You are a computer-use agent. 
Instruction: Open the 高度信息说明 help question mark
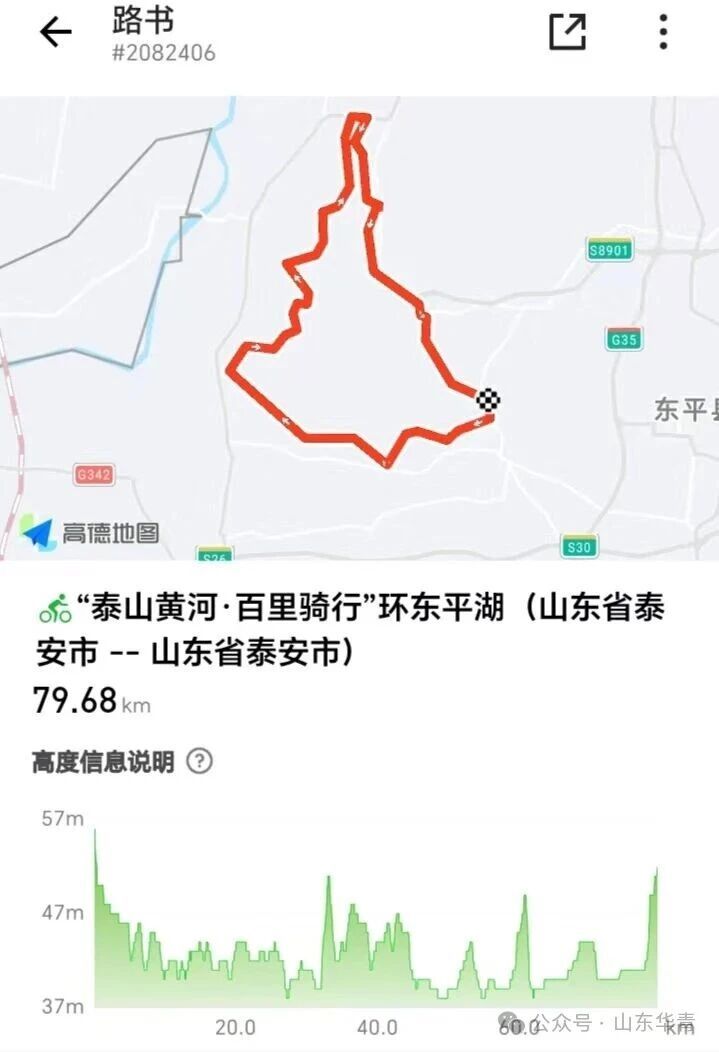pos(200,762)
